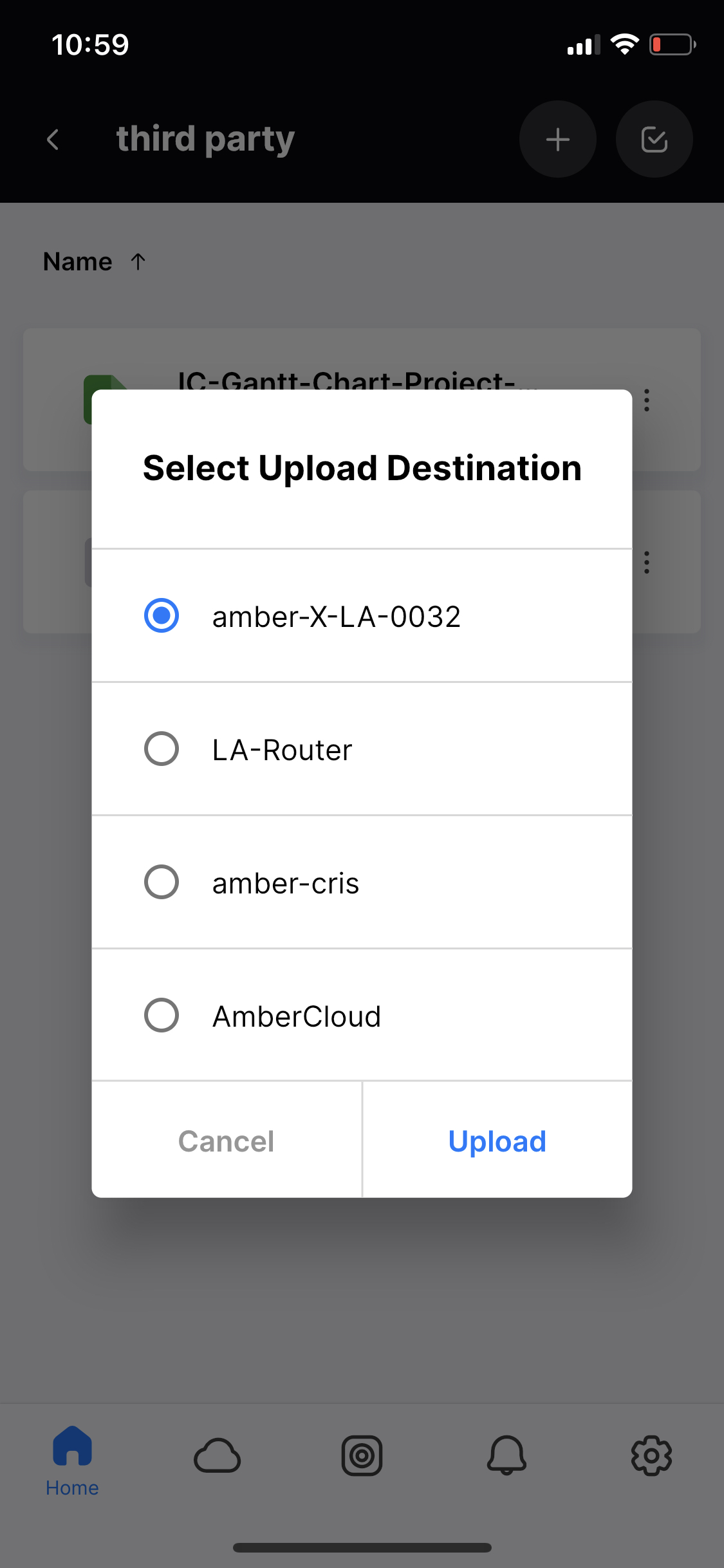Select the amber-X-LA-0032 destination
This screenshot has width=724, height=1568.
point(362,616)
